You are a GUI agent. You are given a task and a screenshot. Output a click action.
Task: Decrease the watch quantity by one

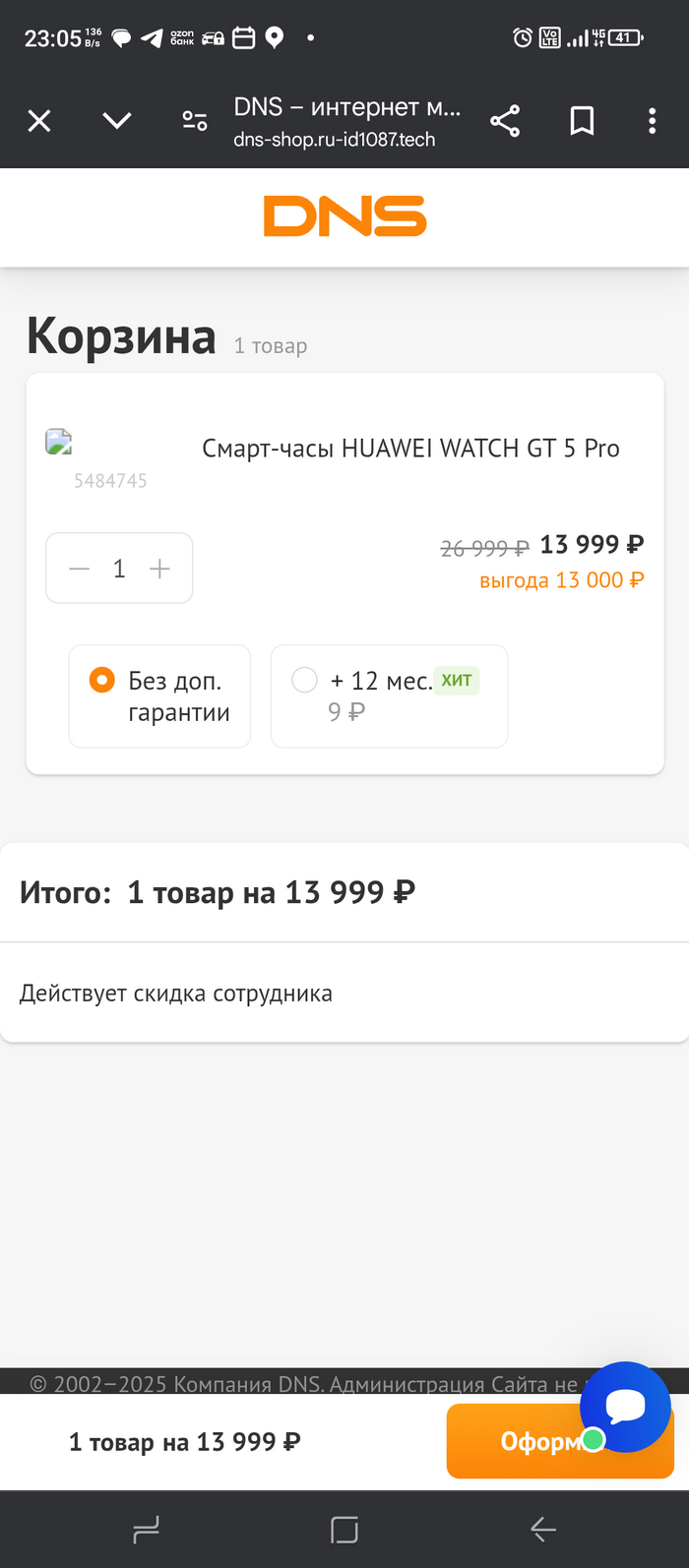[80, 569]
